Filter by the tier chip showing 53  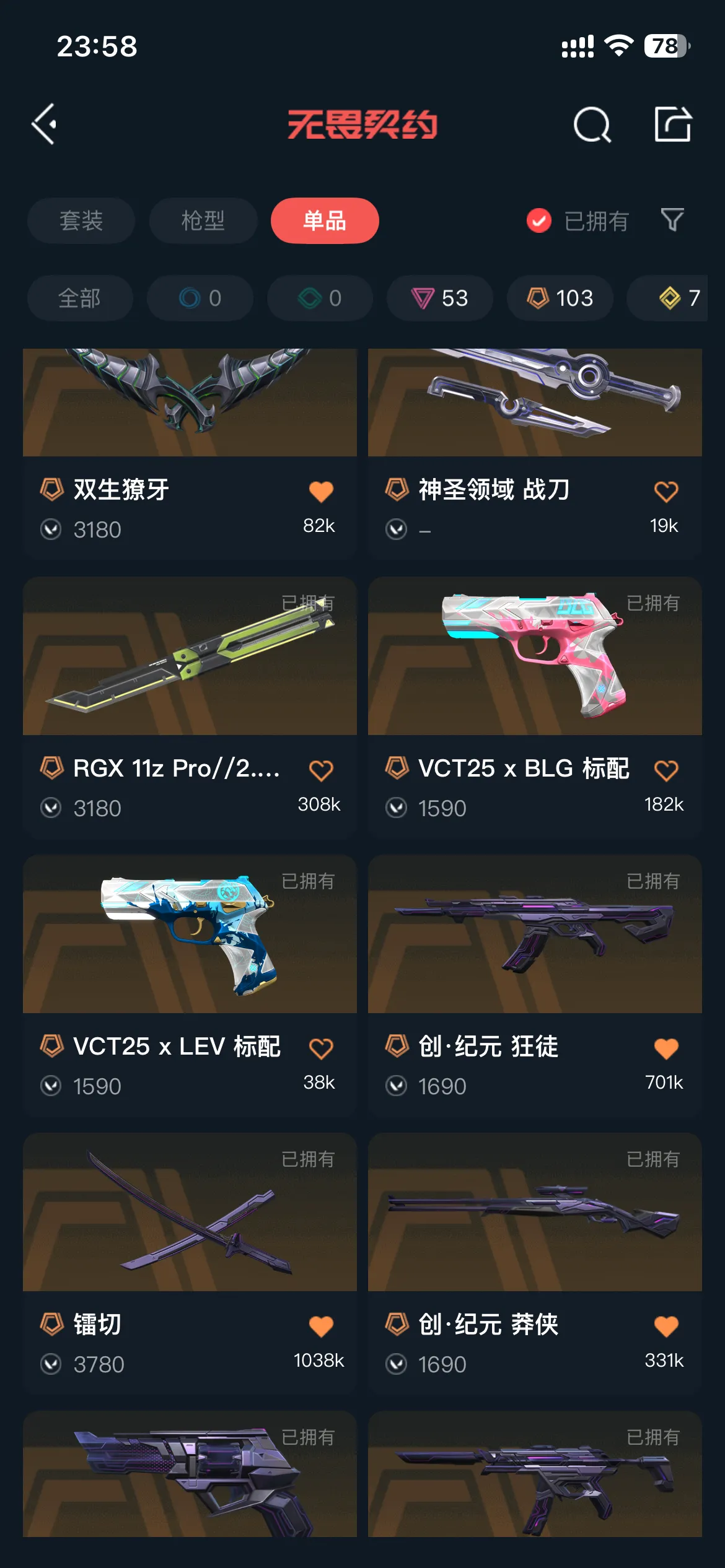click(440, 298)
